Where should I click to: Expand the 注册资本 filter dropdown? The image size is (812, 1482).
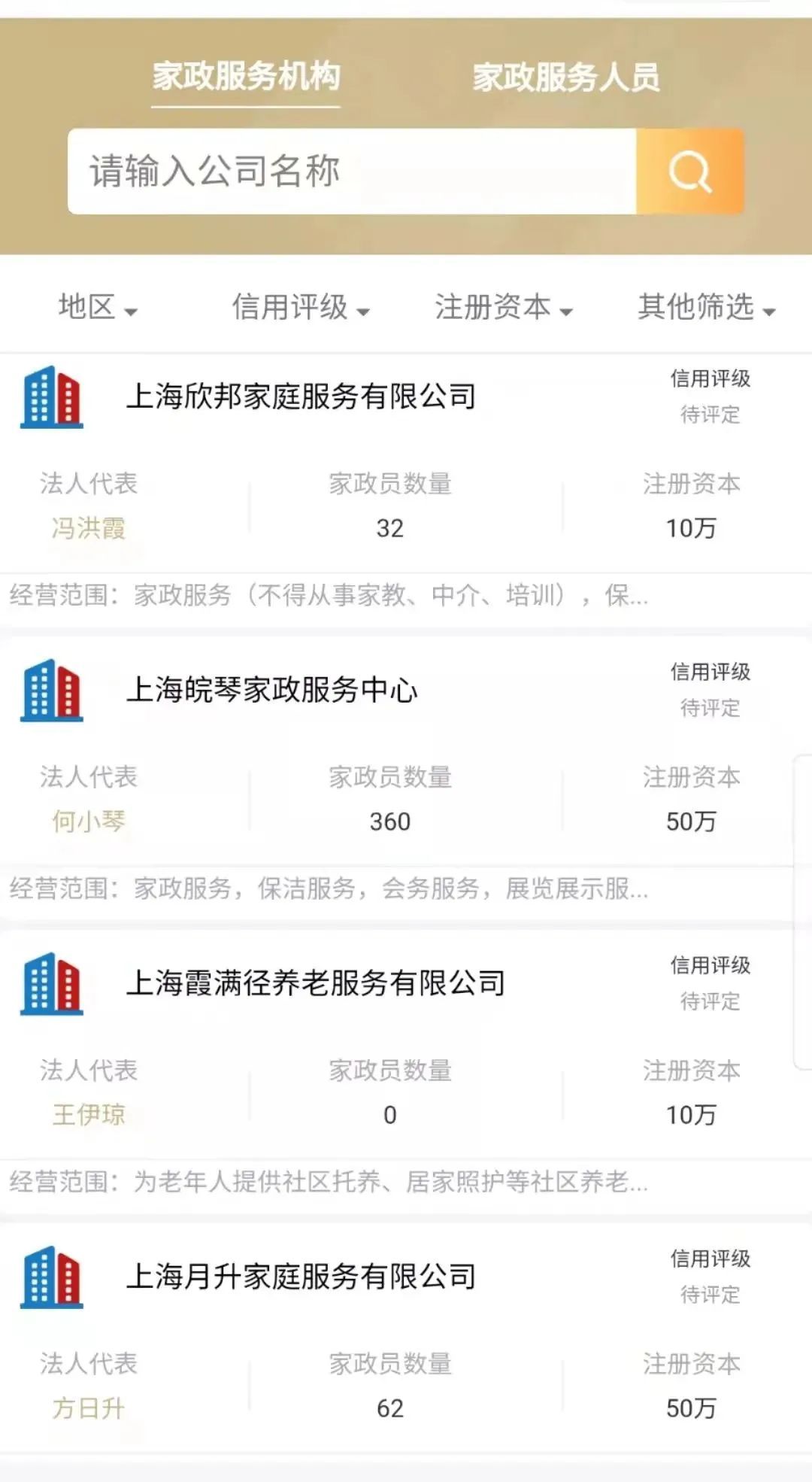click(503, 308)
